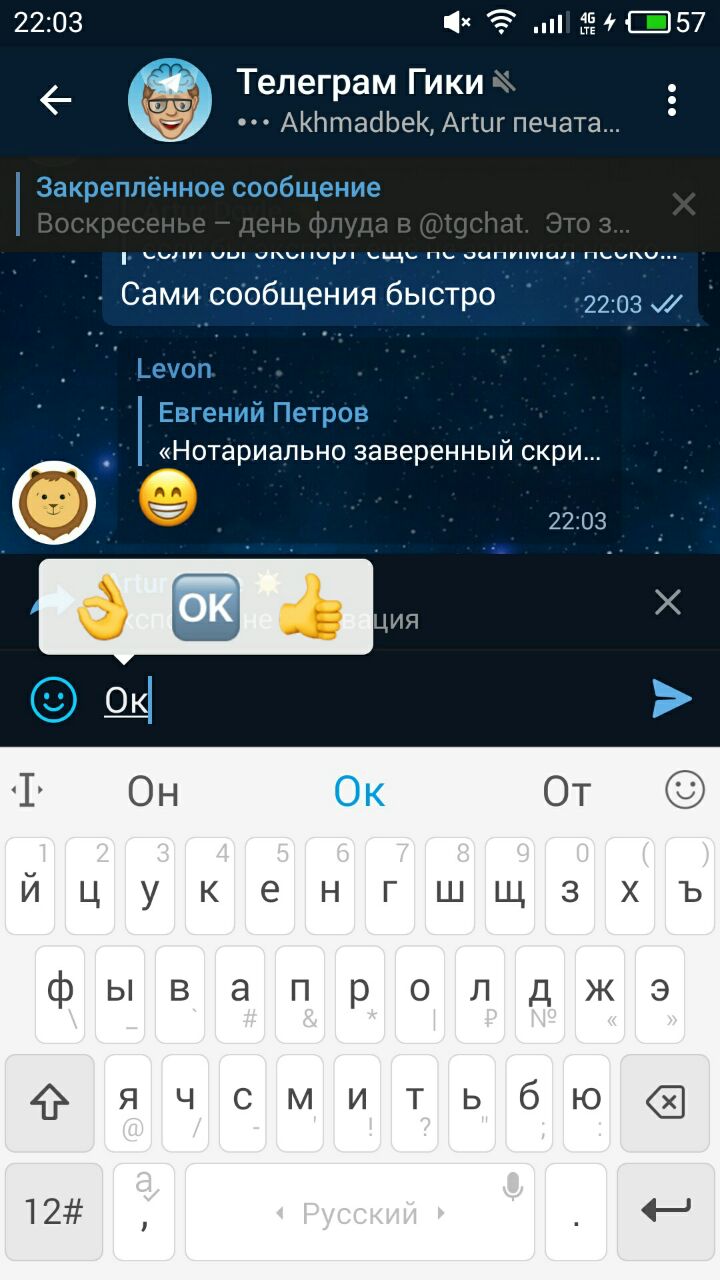720x1280 pixels.
Task: Open the chat overflow menu
Action: coord(672,100)
